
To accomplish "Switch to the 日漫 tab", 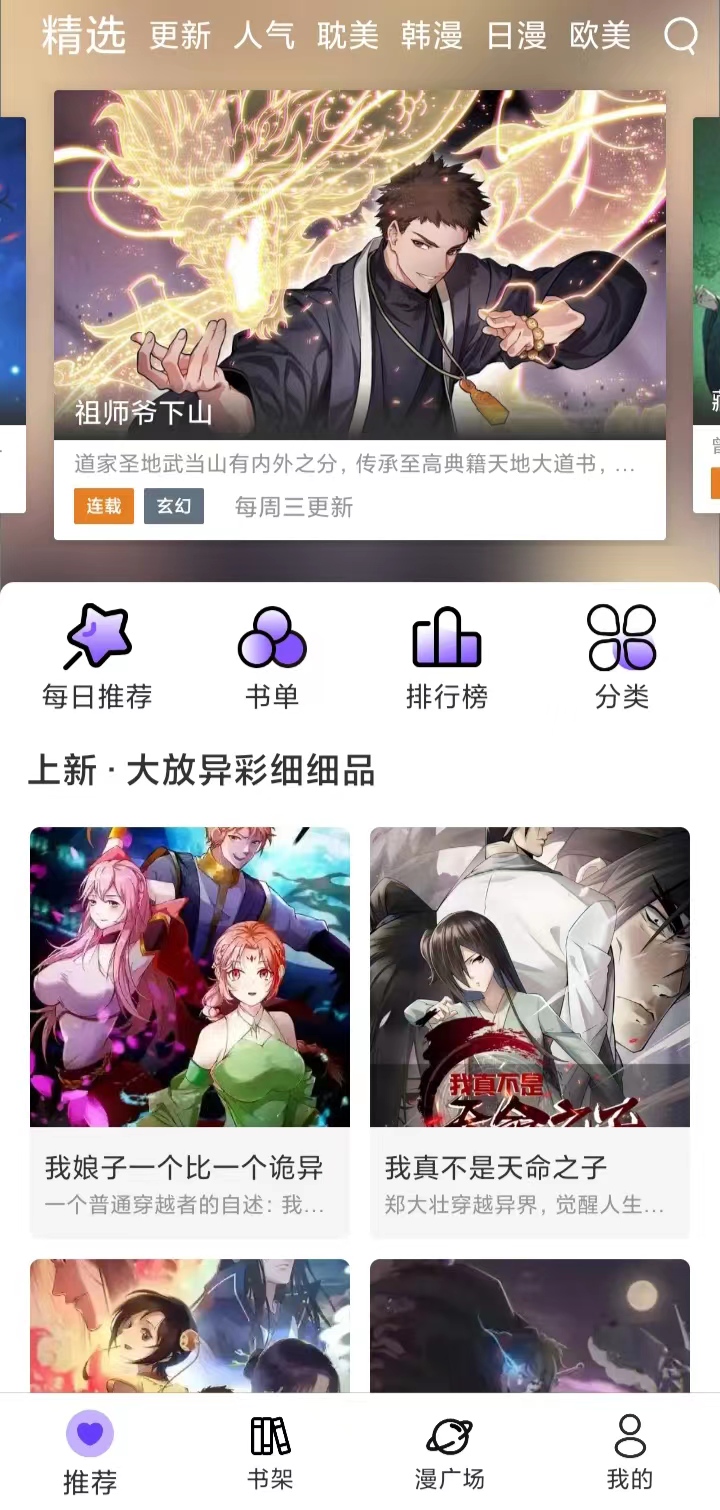I will click(x=516, y=36).
